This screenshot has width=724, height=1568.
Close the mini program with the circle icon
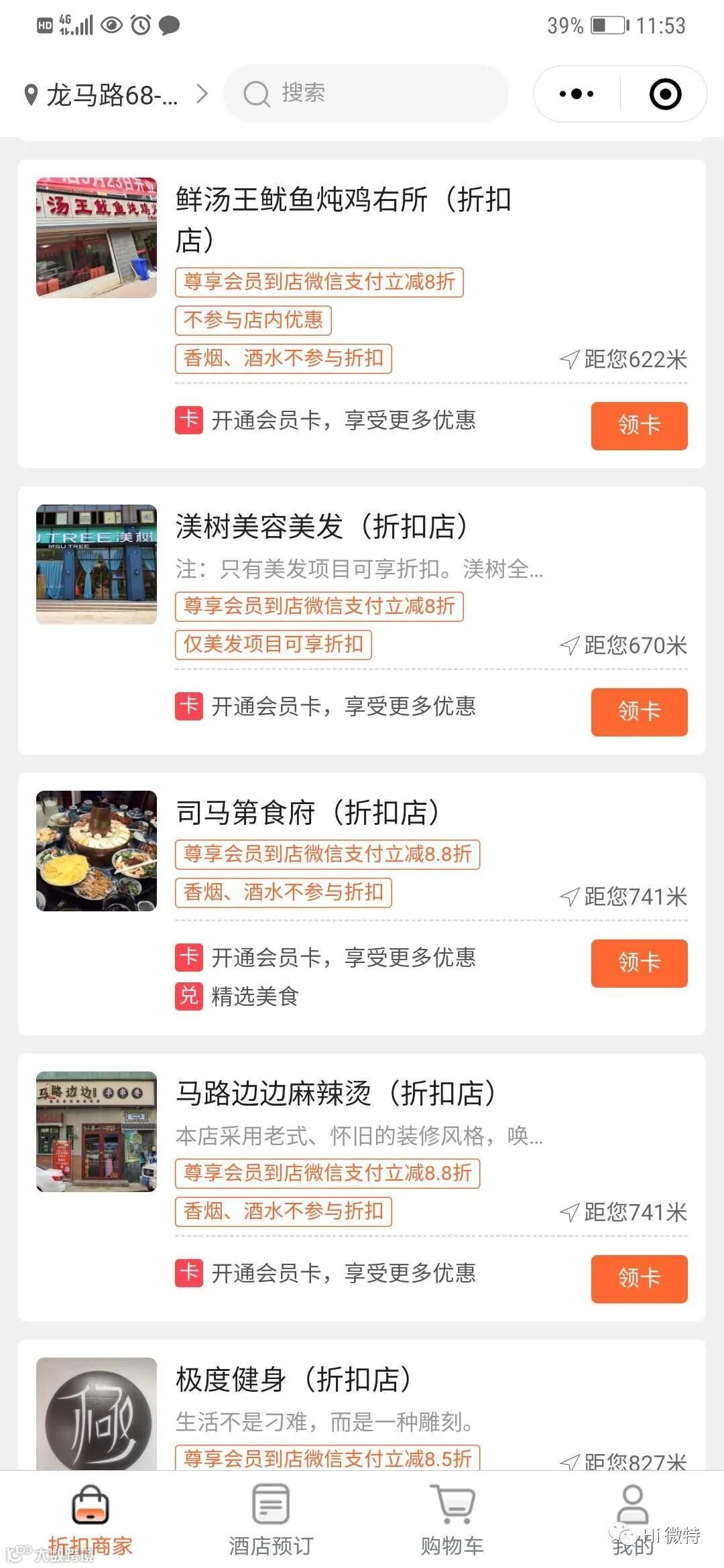tap(665, 94)
